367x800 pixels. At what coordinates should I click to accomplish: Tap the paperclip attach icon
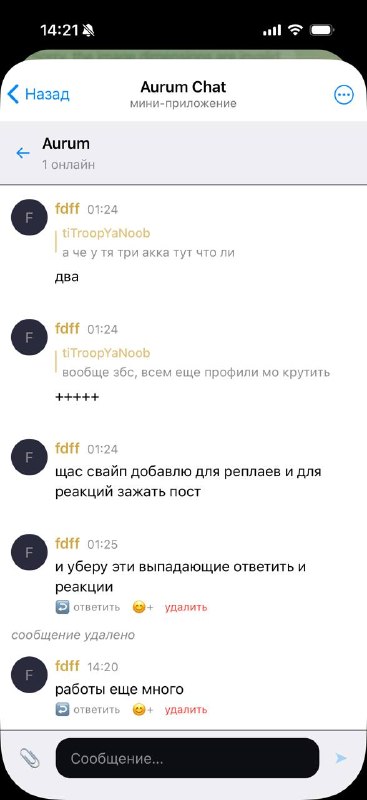pyautogui.click(x=30, y=758)
